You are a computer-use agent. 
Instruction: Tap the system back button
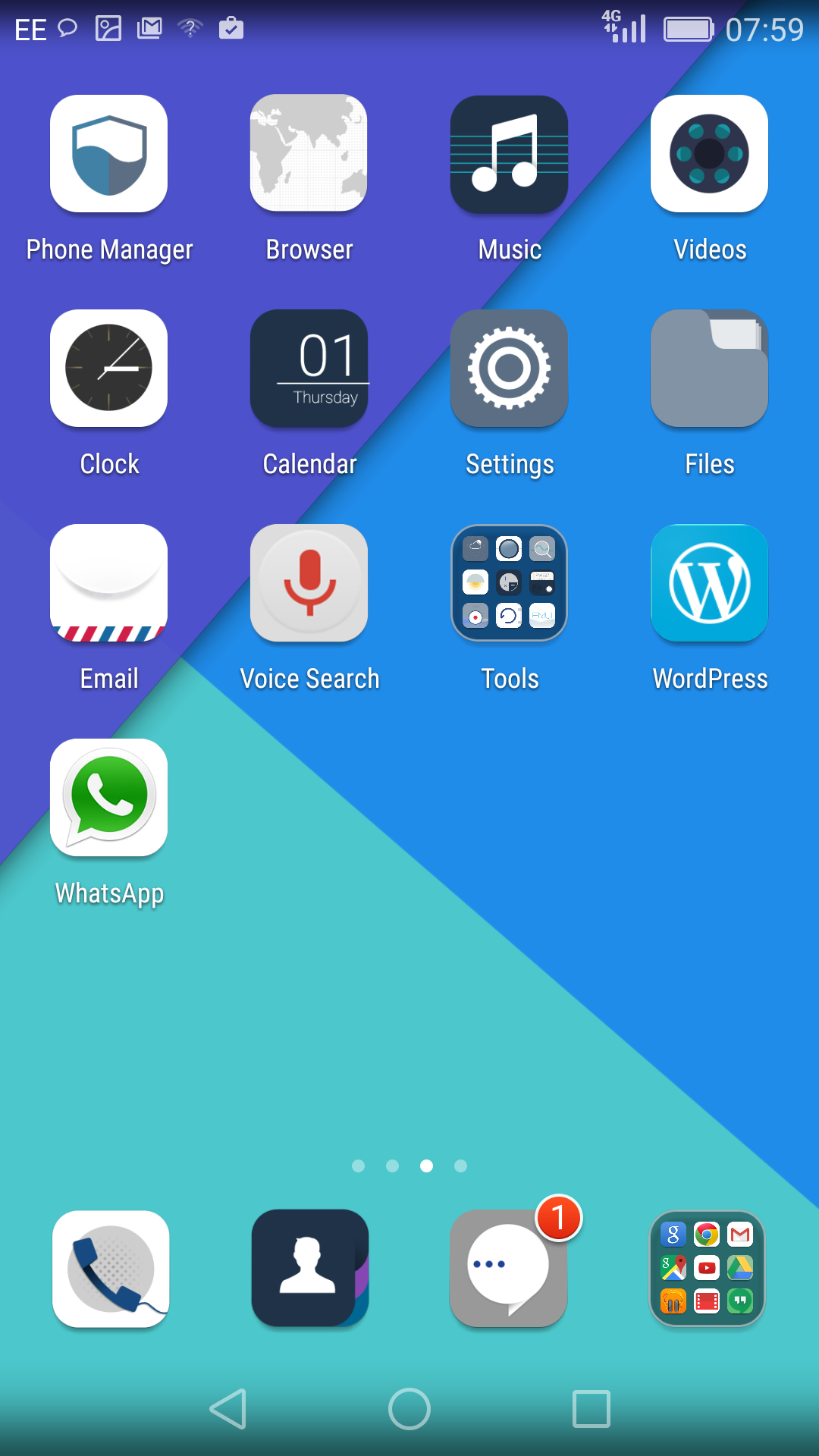[228, 1409]
